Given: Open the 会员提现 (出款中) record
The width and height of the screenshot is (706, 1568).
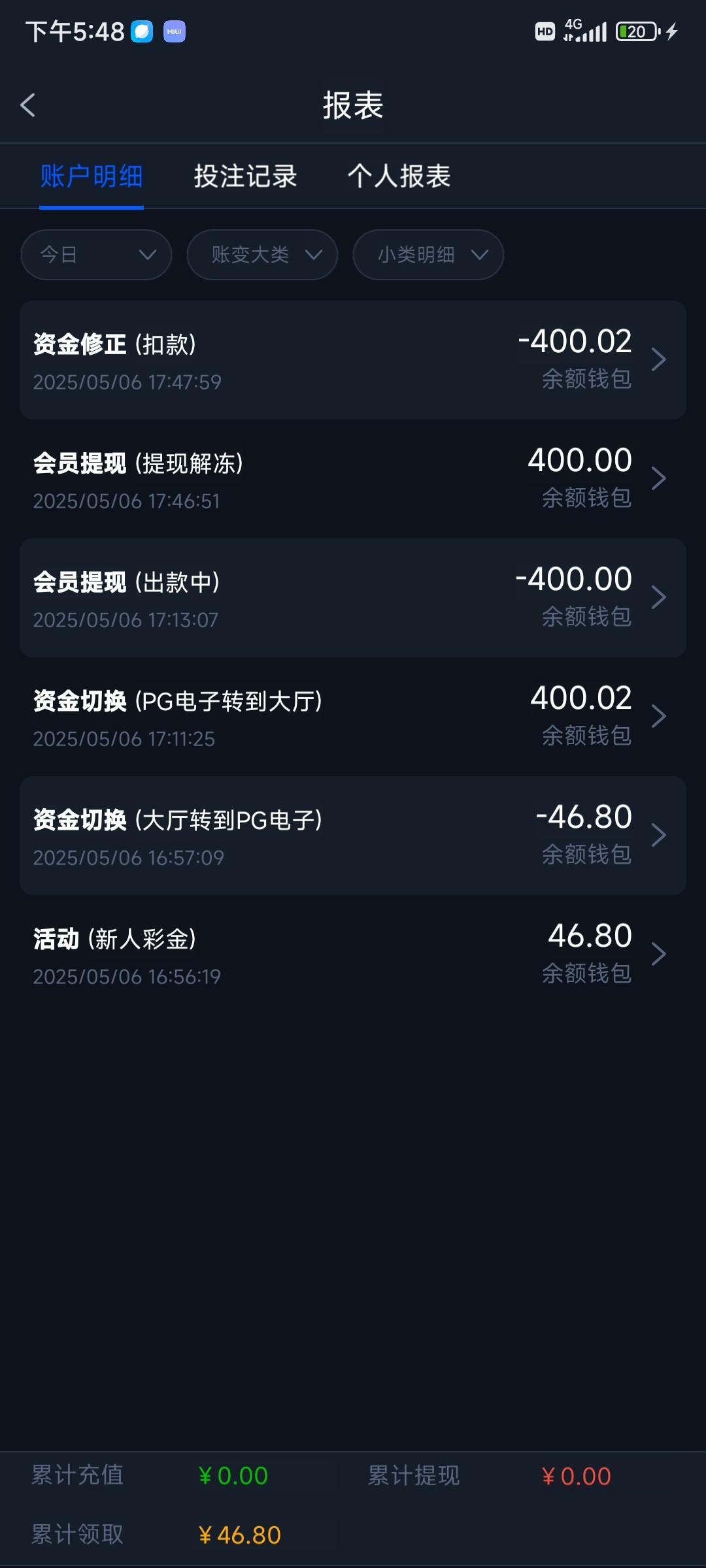Looking at the screenshot, I should [x=353, y=598].
